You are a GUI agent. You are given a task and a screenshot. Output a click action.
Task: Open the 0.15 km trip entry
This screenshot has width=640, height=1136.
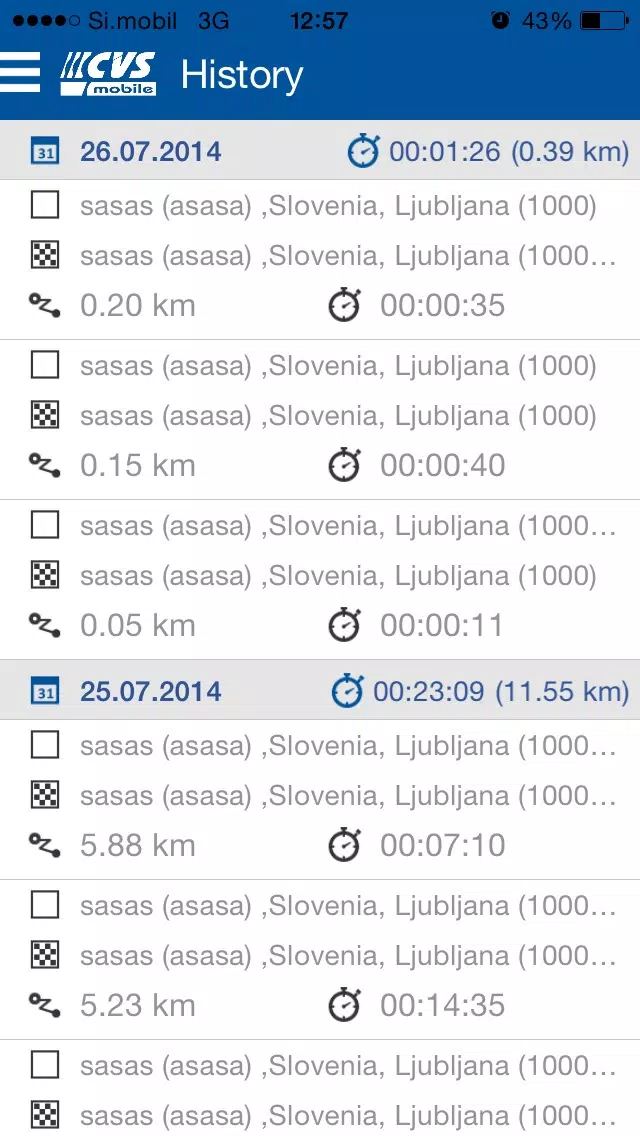tap(320, 419)
